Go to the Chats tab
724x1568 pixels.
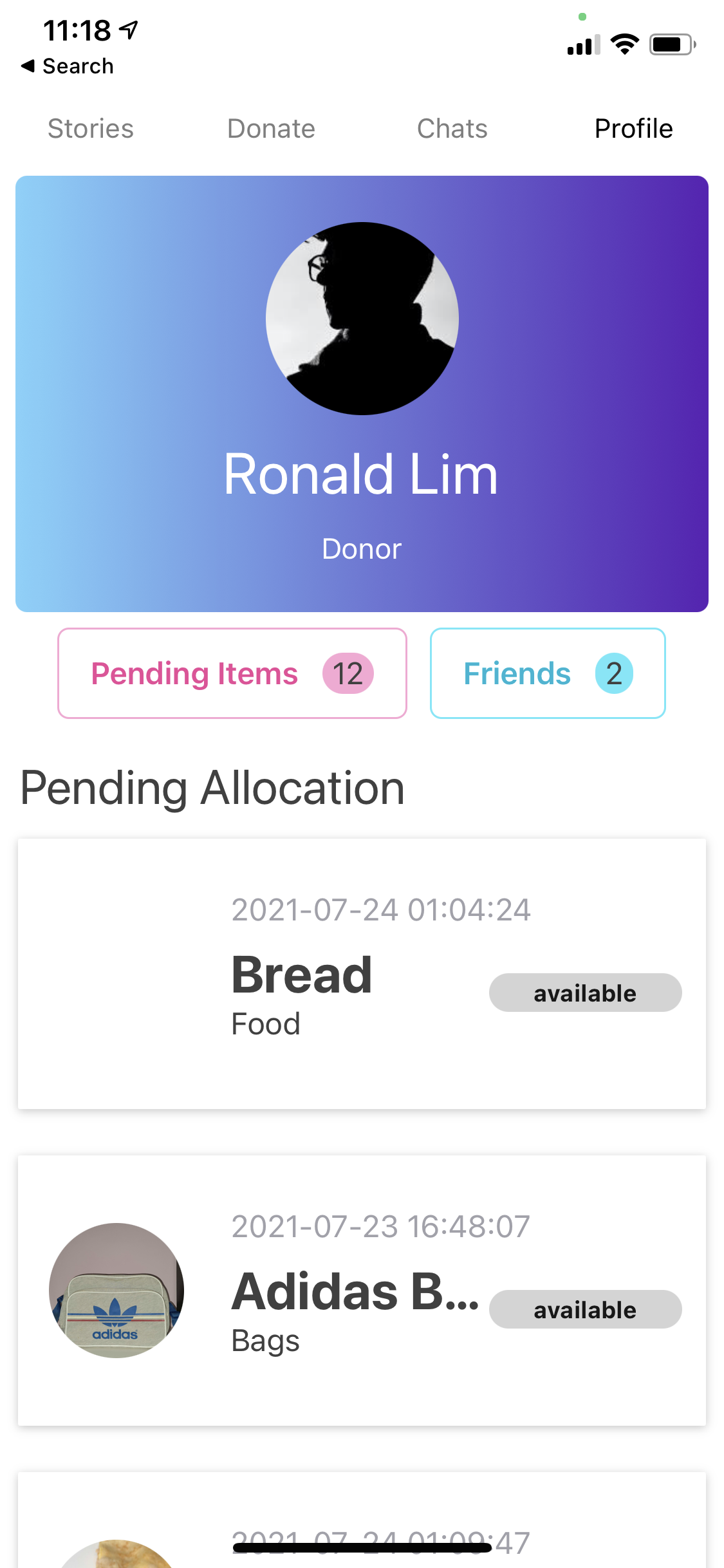pos(452,129)
